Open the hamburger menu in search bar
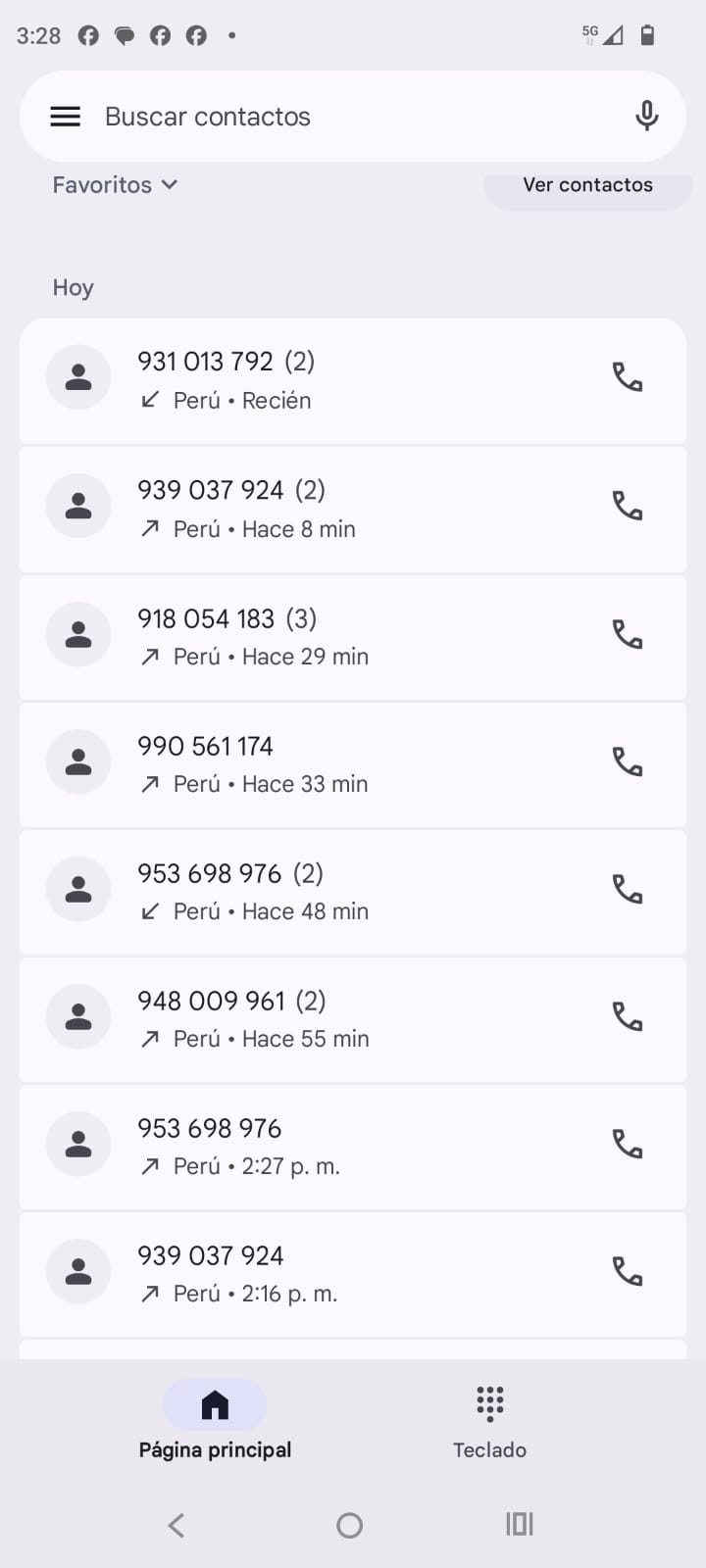The image size is (706, 1568). pyautogui.click(x=66, y=117)
